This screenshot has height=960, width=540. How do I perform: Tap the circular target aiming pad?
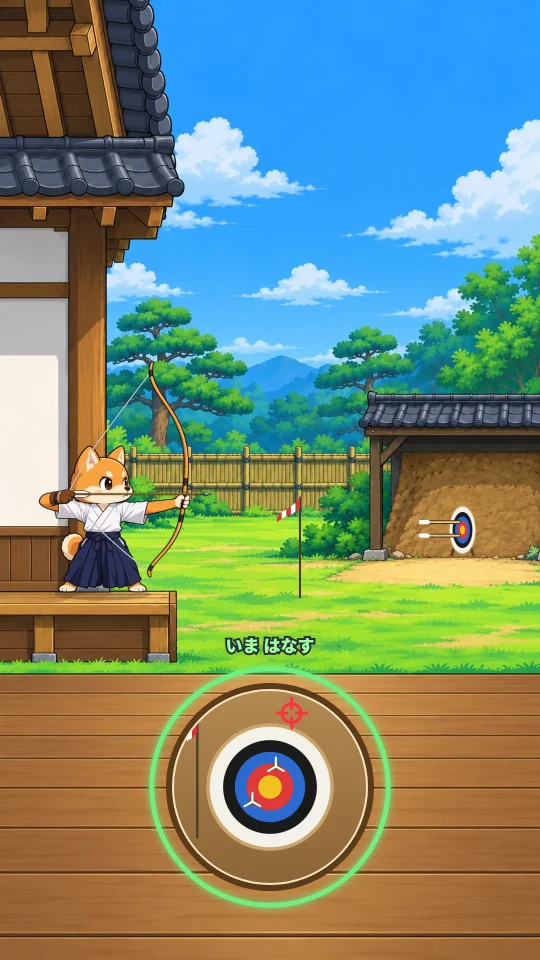270,787
